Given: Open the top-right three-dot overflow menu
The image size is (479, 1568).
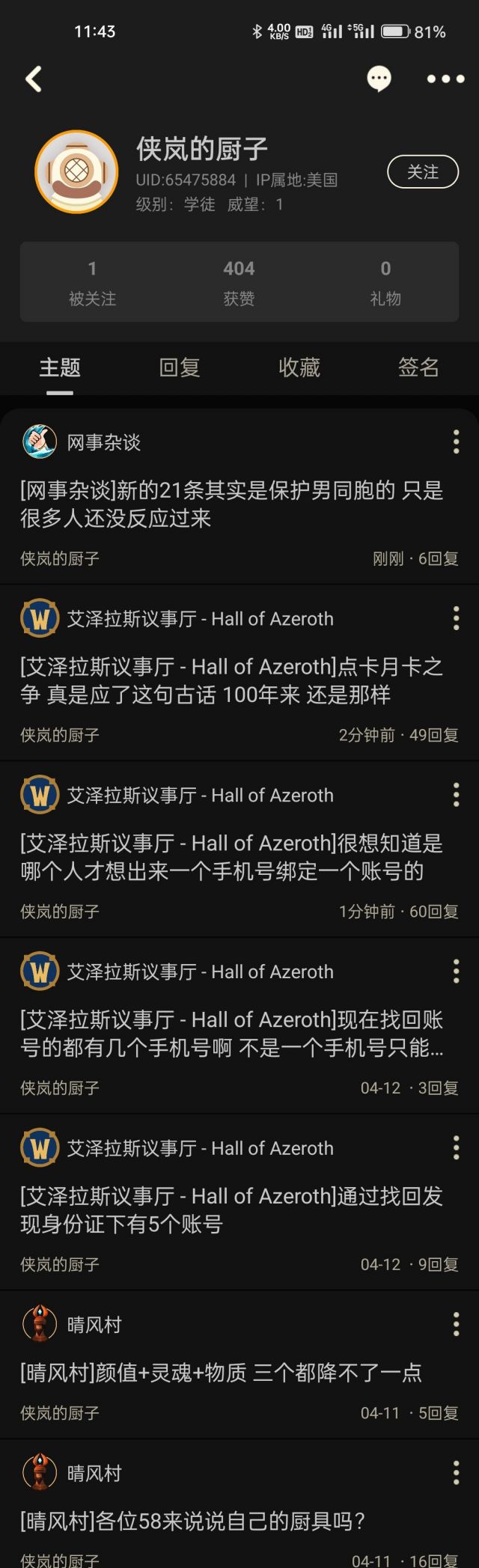Looking at the screenshot, I should coord(445,79).
